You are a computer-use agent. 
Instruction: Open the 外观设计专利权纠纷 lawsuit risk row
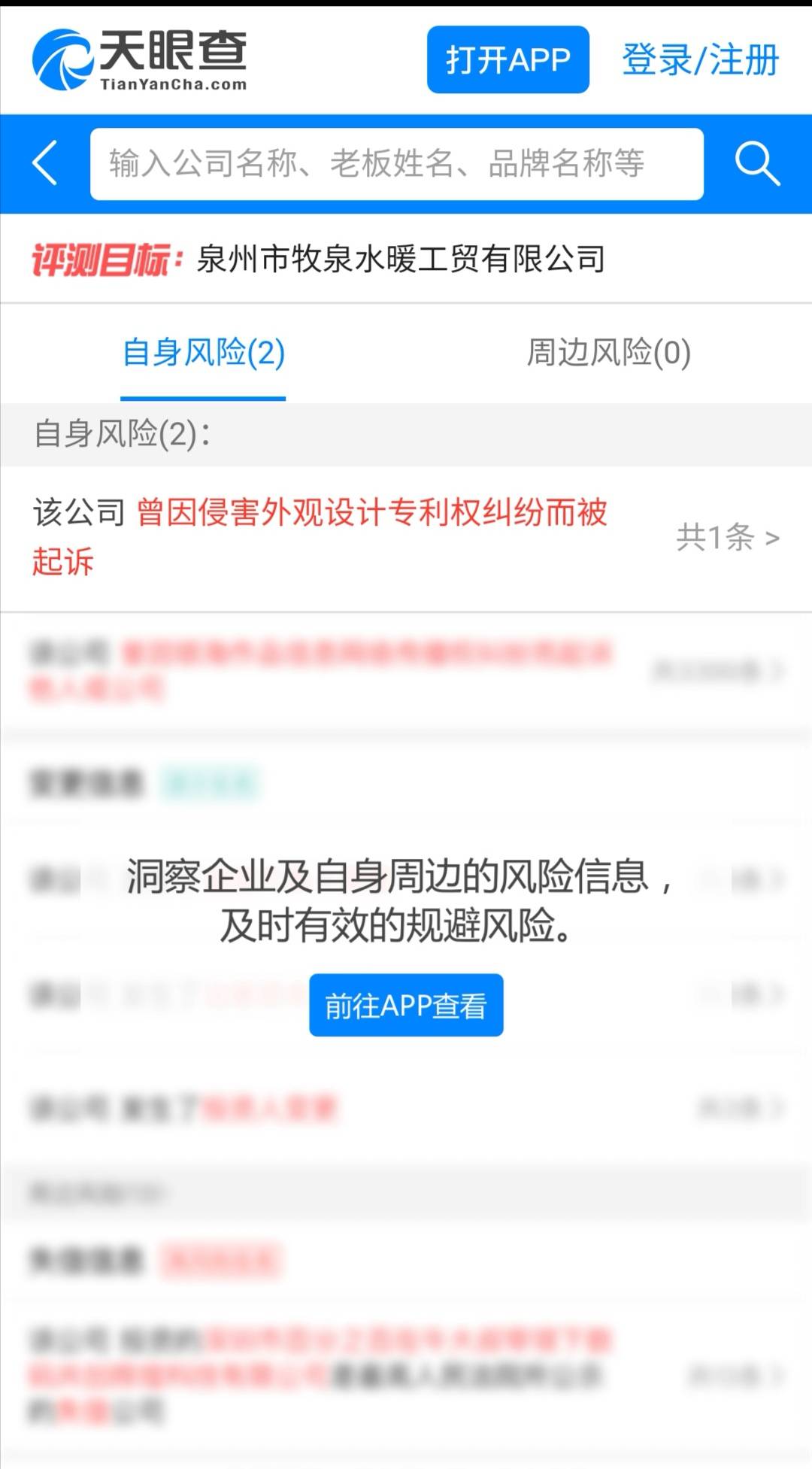click(x=406, y=537)
